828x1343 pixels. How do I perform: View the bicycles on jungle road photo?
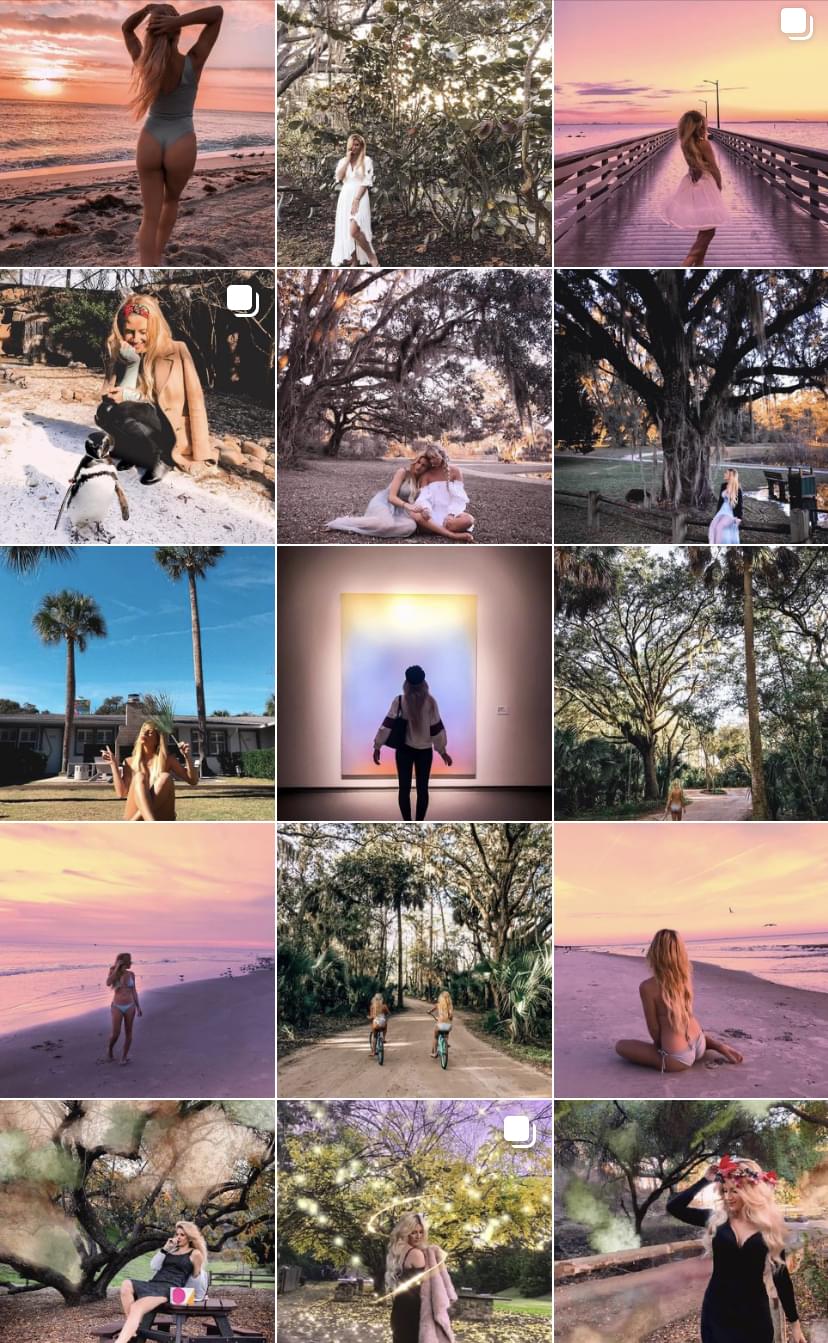413,958
